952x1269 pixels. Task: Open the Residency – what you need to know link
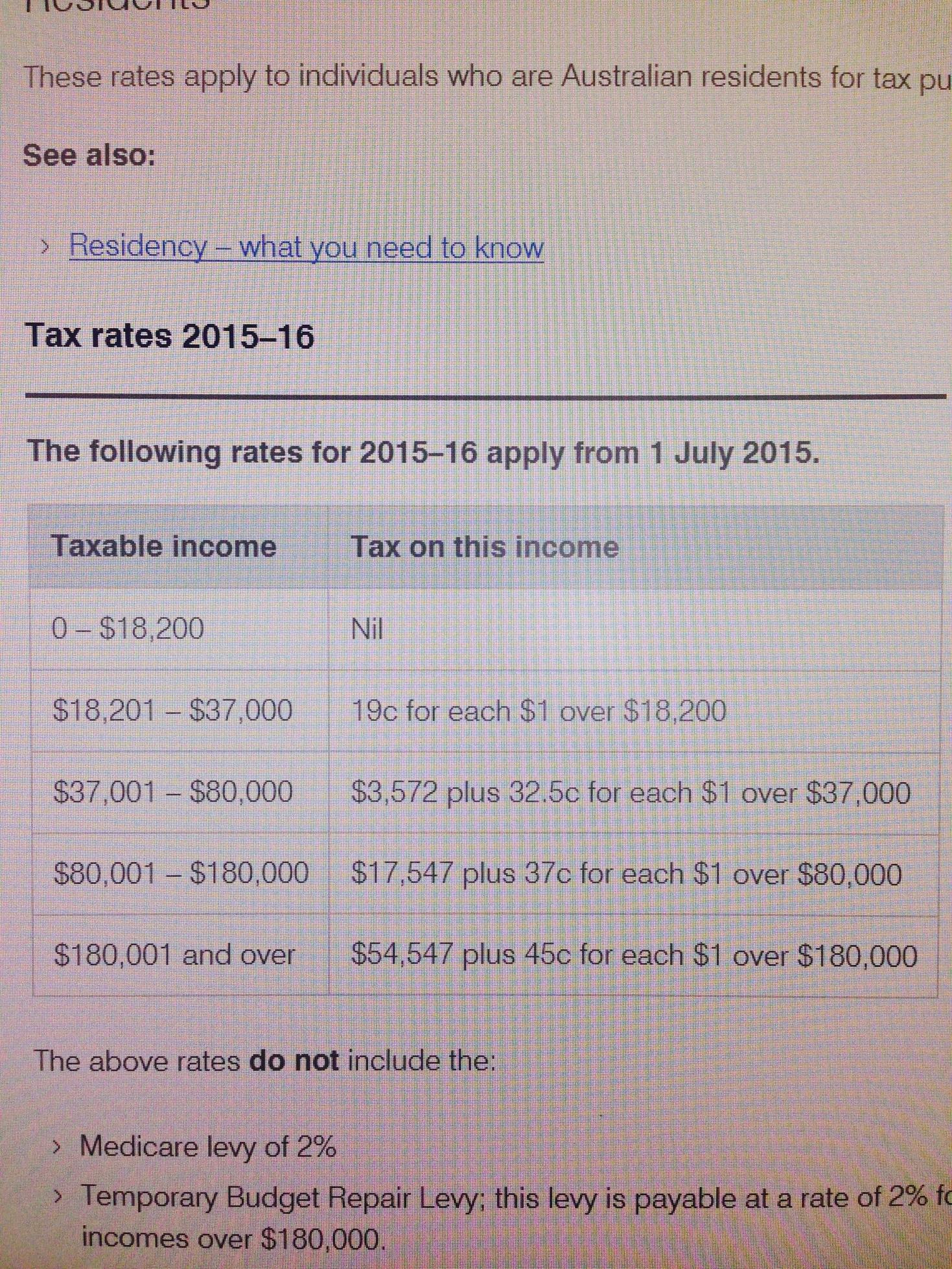tap(306, 247)
